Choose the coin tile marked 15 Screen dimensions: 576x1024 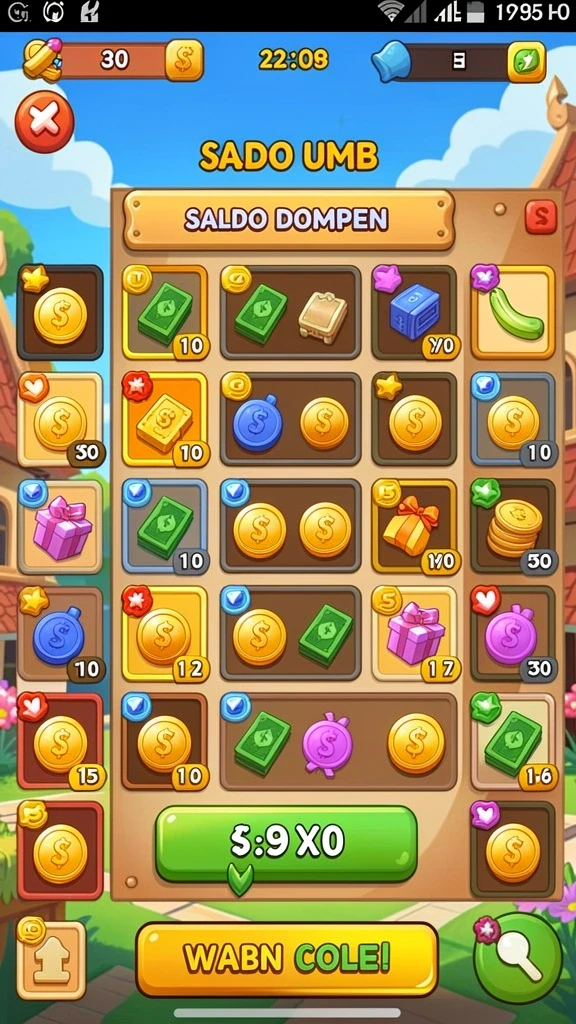click(60, 741)
